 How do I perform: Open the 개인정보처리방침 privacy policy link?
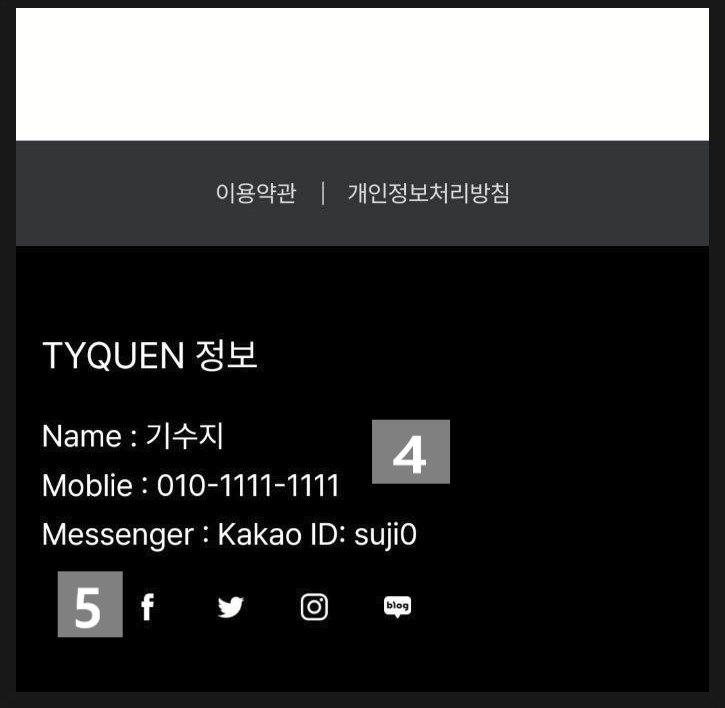click(428, 193)
